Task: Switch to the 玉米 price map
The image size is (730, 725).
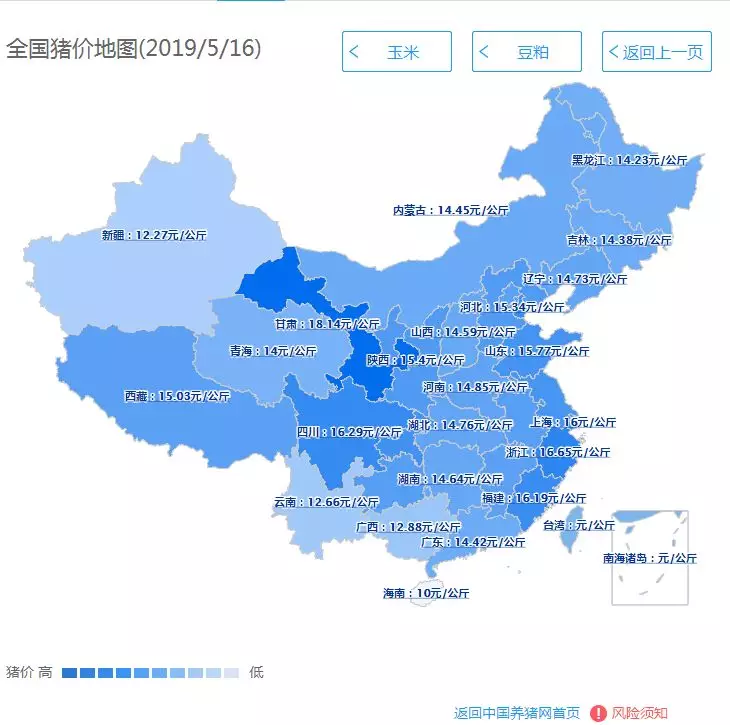Action: tap(397, 52)
